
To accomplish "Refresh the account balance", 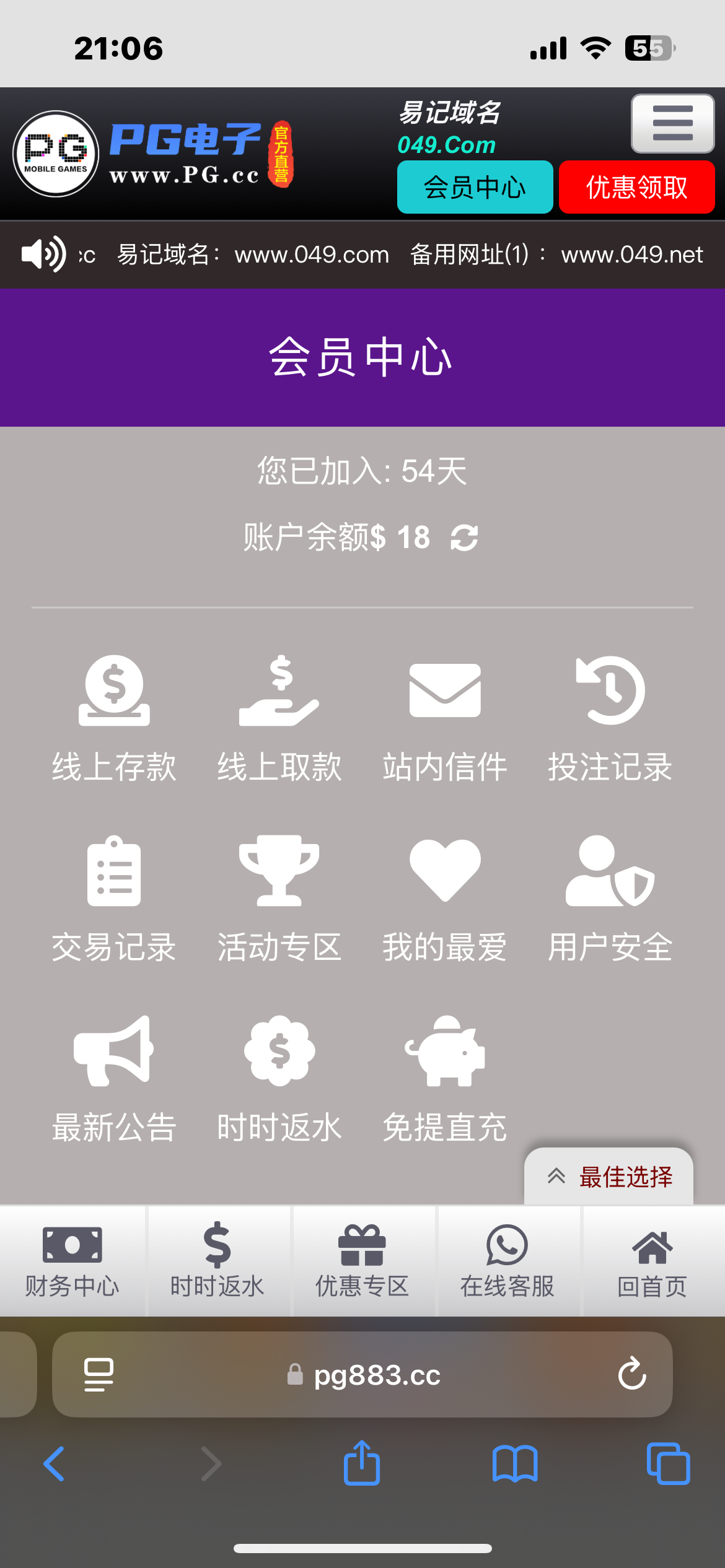I will [464, 538].
